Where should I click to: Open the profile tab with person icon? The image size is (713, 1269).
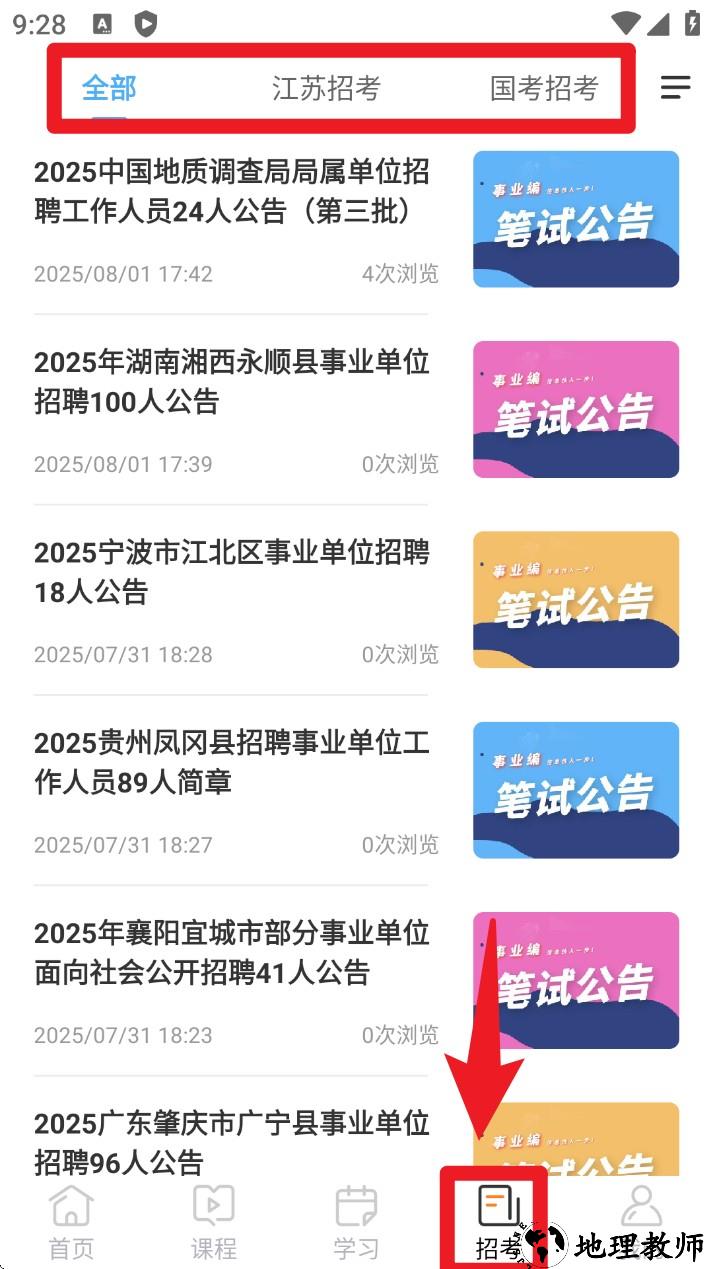click(641, 1210)
